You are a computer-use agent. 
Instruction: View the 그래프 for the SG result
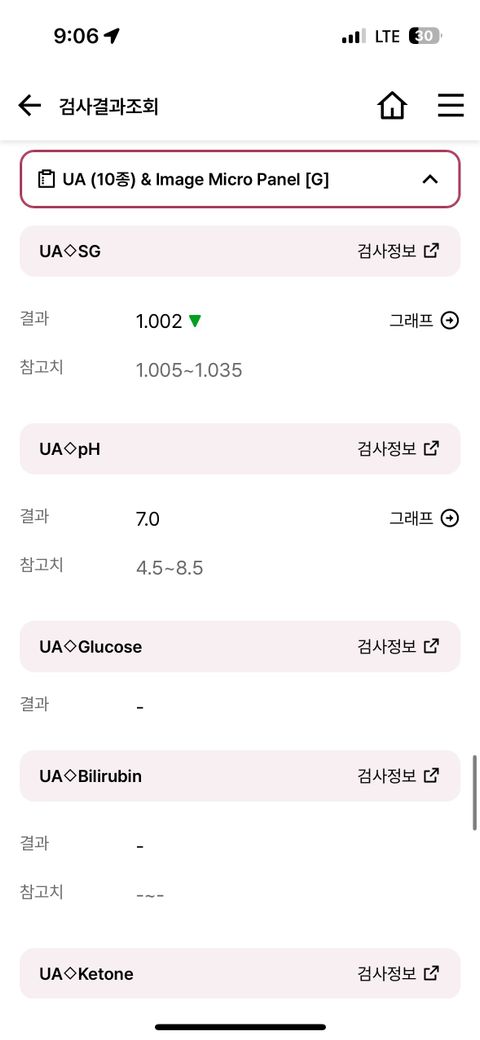coord(424,321)
